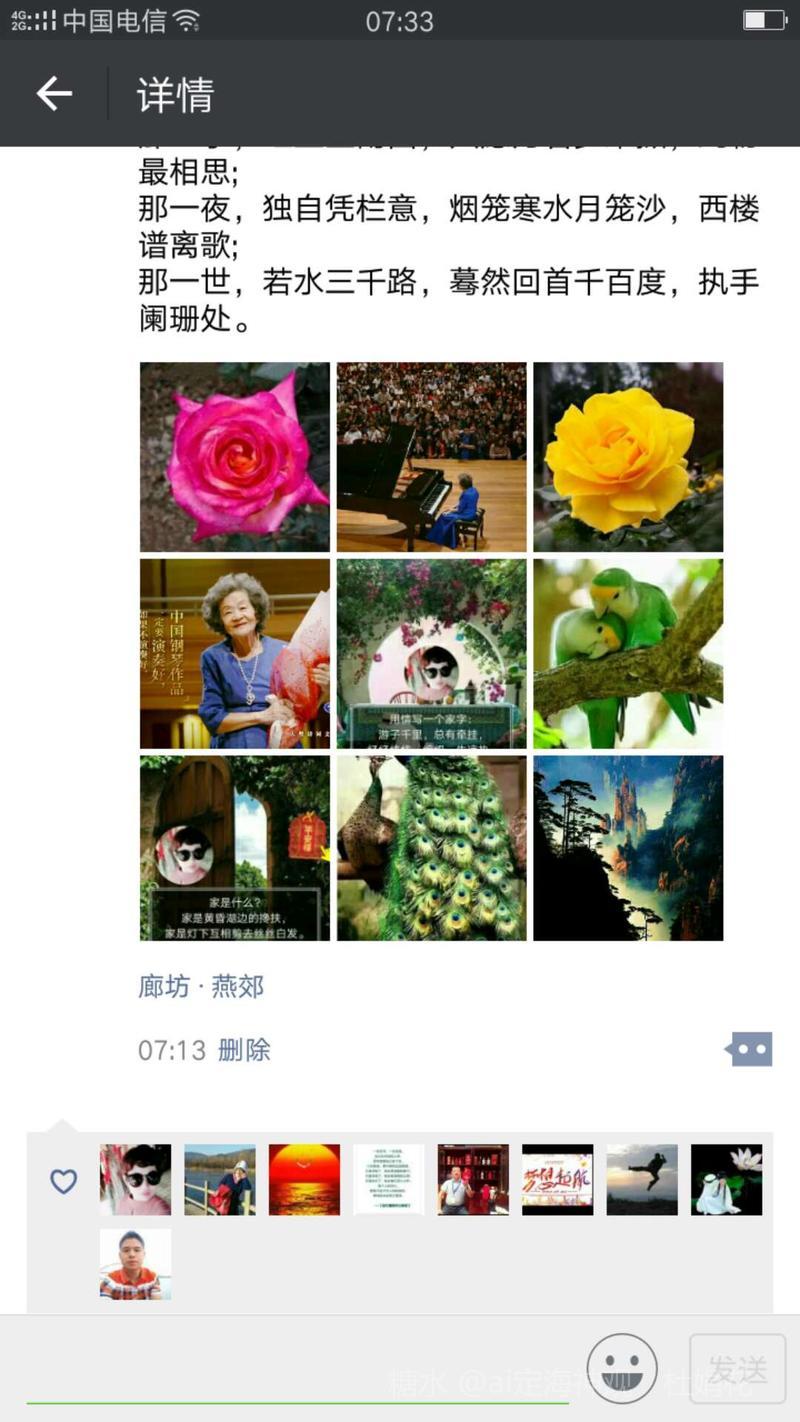Open the pink rose photo
Image resolution: width=800 pixels, height=1422 pixels.
[234, 456]
